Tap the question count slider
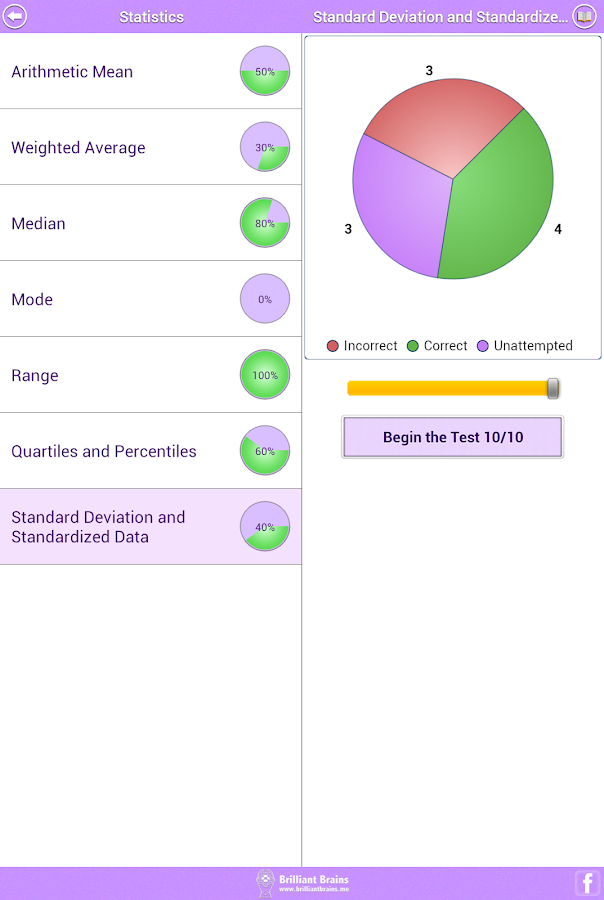 coord(452,388)
